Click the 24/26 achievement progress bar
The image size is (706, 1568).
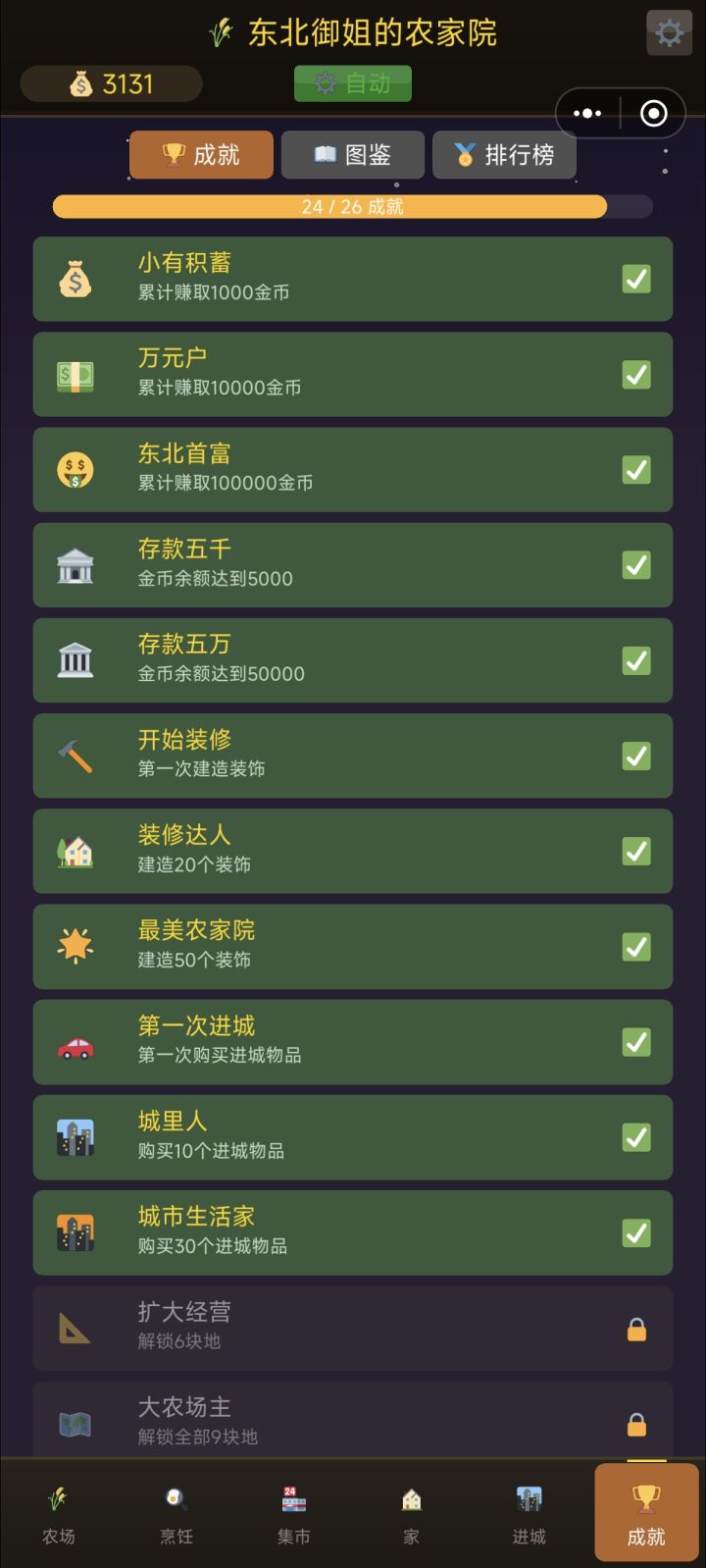(x=352, y=206)
